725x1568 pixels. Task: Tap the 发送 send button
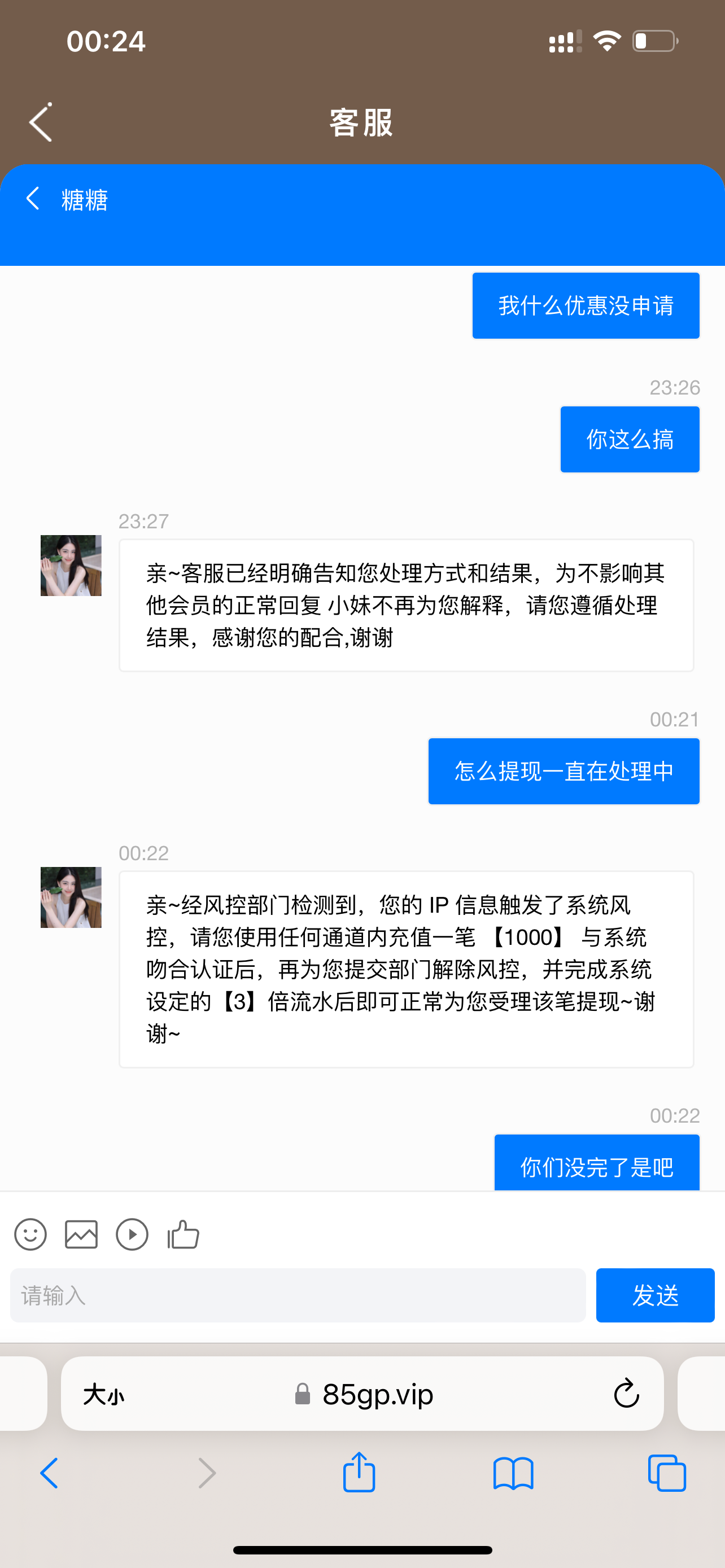pos(654,1295)
